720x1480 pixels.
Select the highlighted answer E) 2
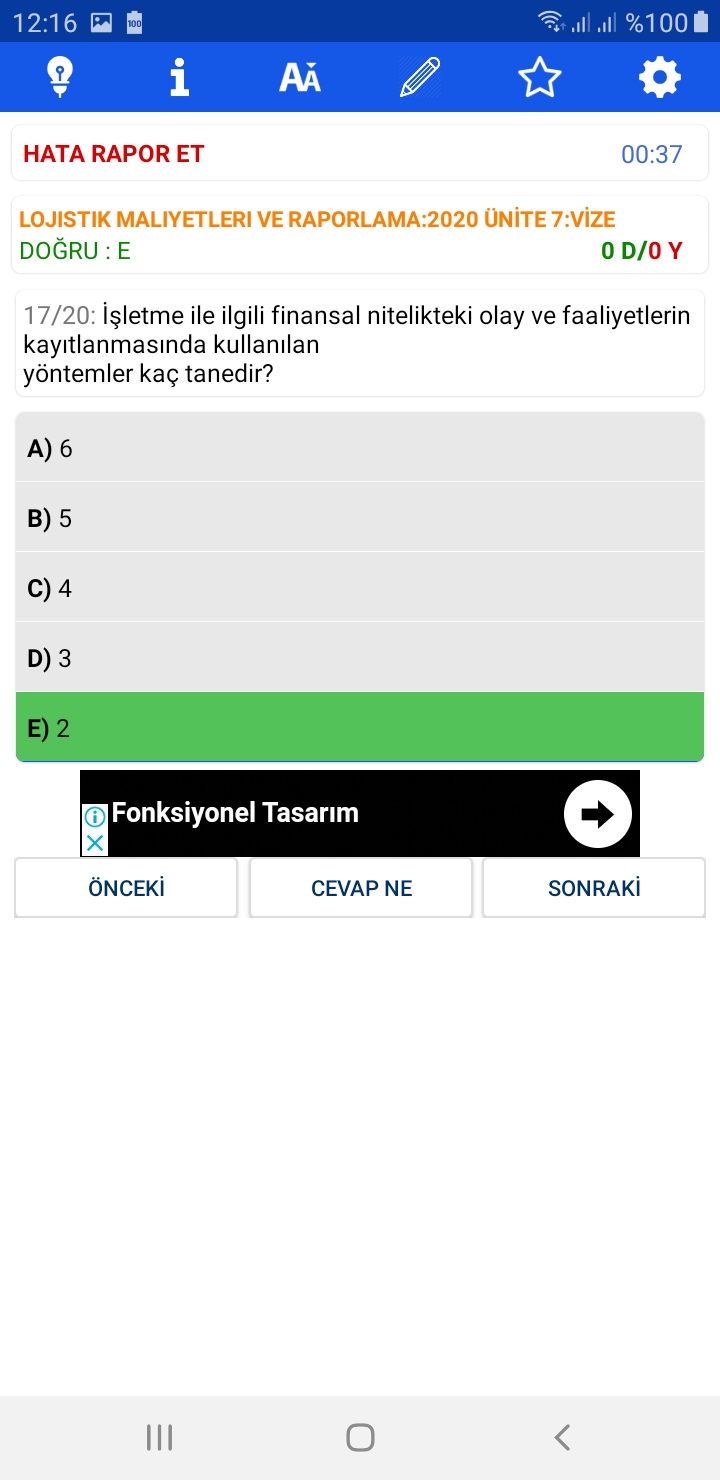(360, 727)
